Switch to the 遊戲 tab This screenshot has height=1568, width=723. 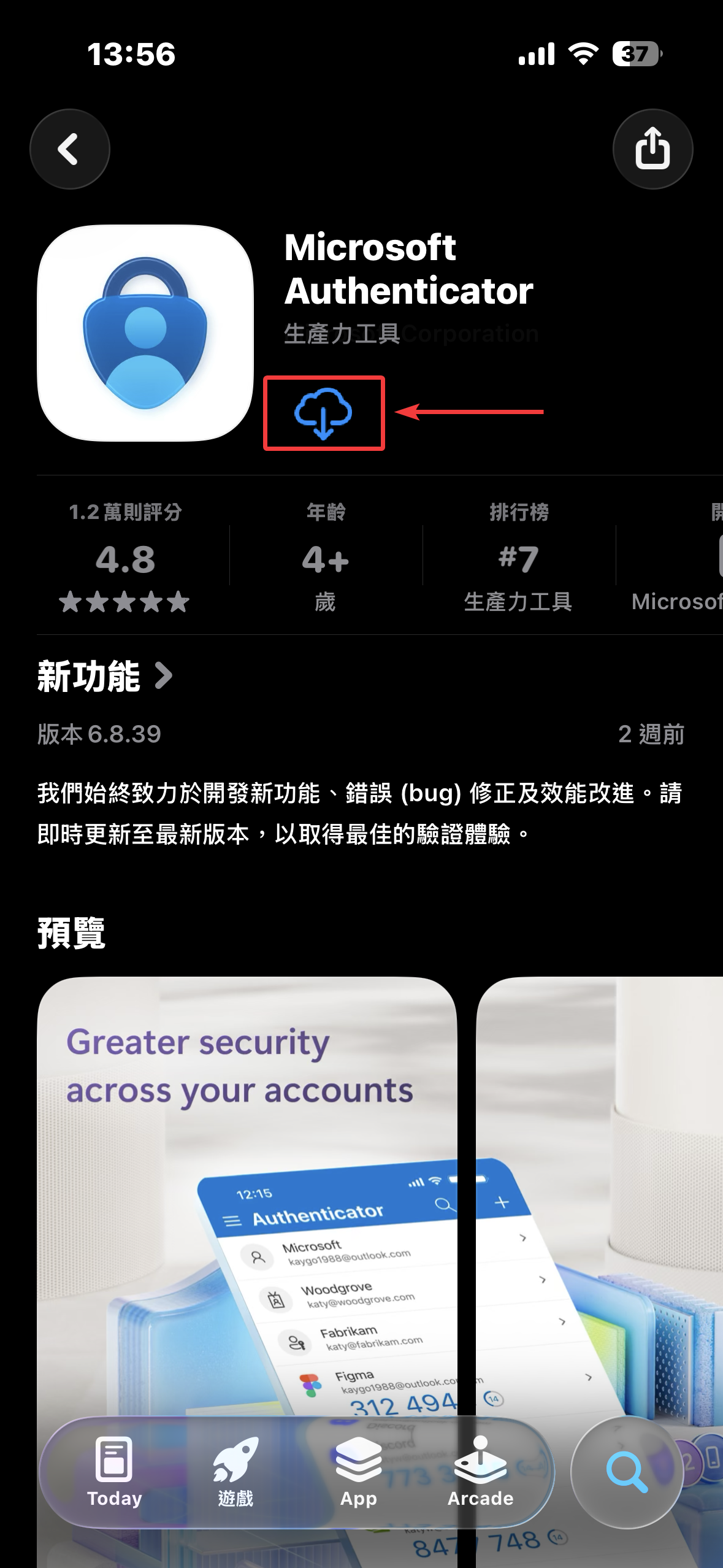tap(236, 1472)
